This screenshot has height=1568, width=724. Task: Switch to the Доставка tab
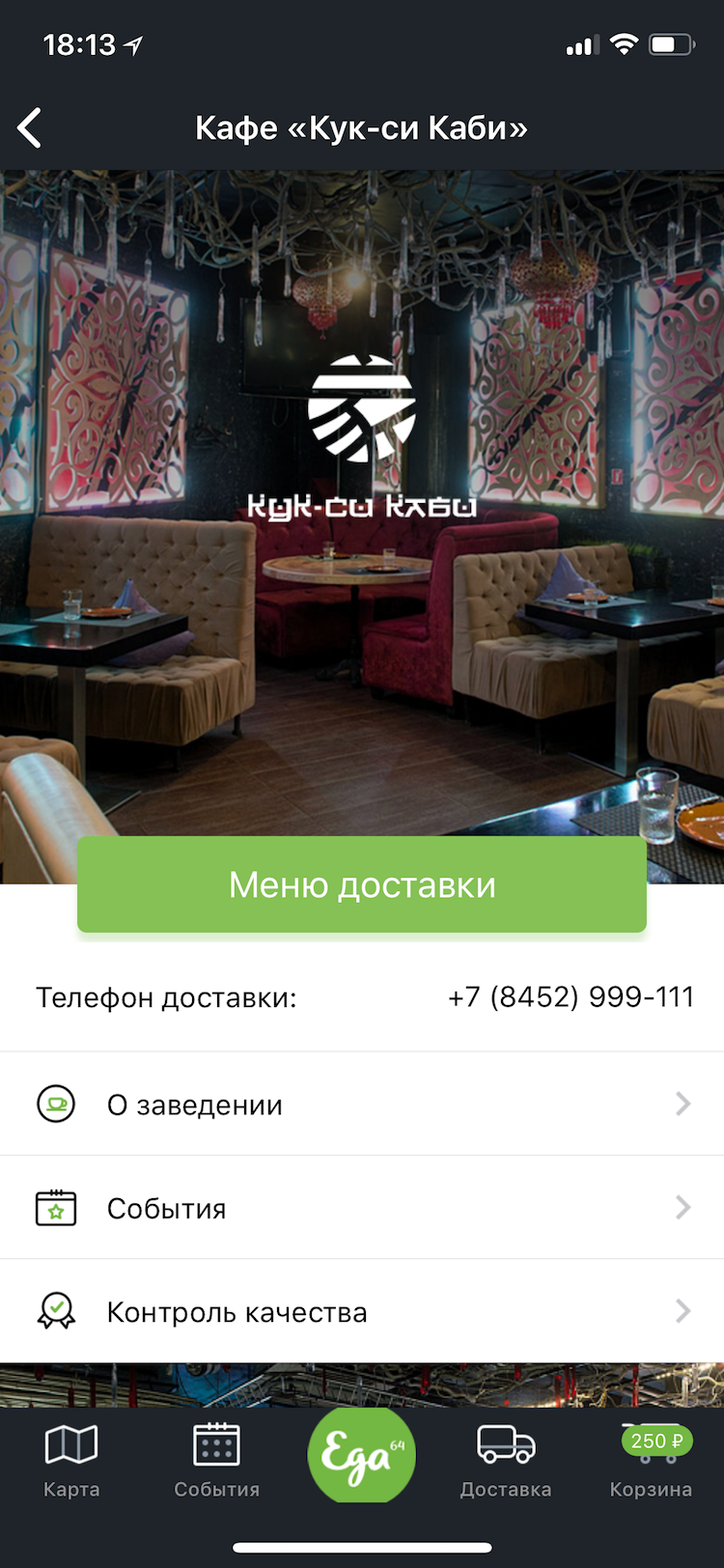[x=506, y=1463]
